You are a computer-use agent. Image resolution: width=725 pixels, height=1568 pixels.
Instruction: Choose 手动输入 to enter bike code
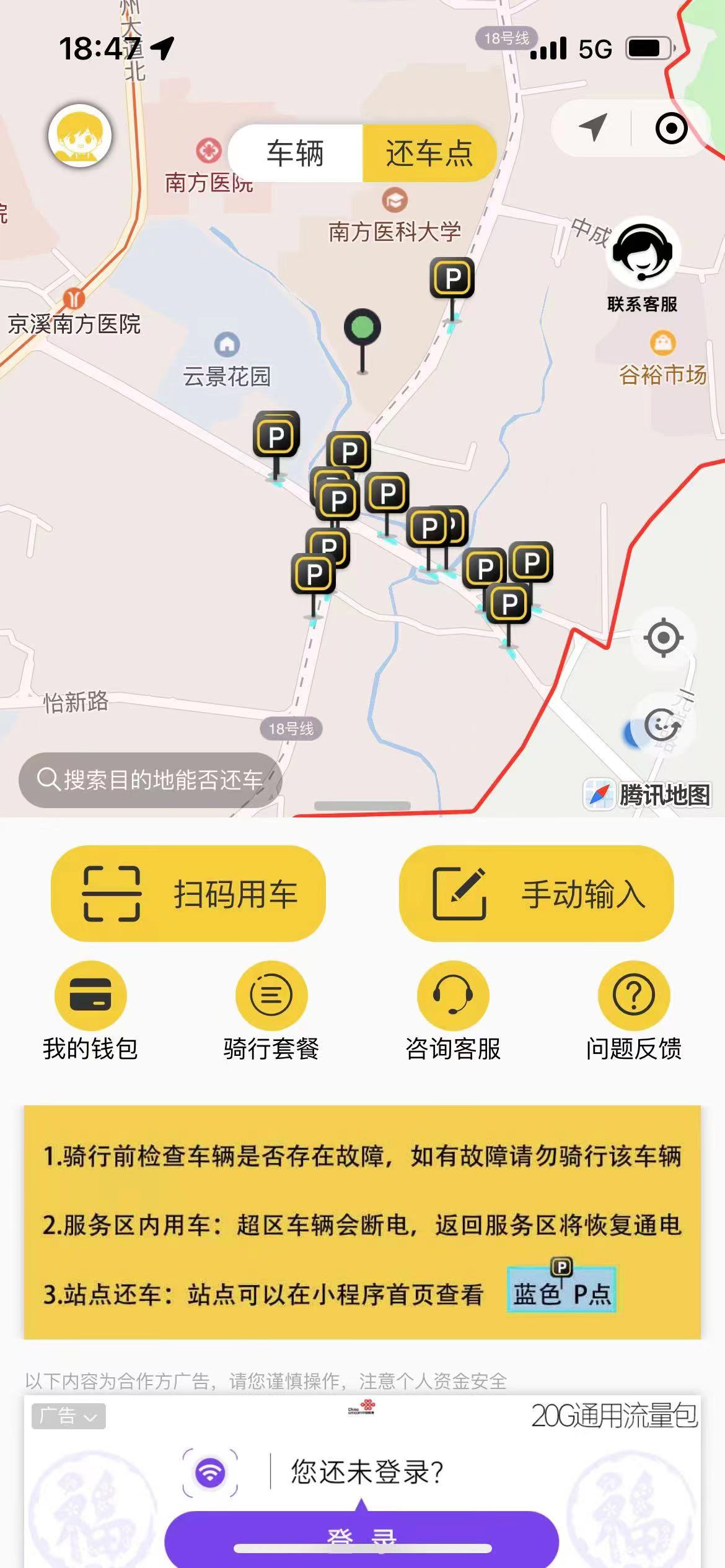pyautogui.click(x=536, y=894)
